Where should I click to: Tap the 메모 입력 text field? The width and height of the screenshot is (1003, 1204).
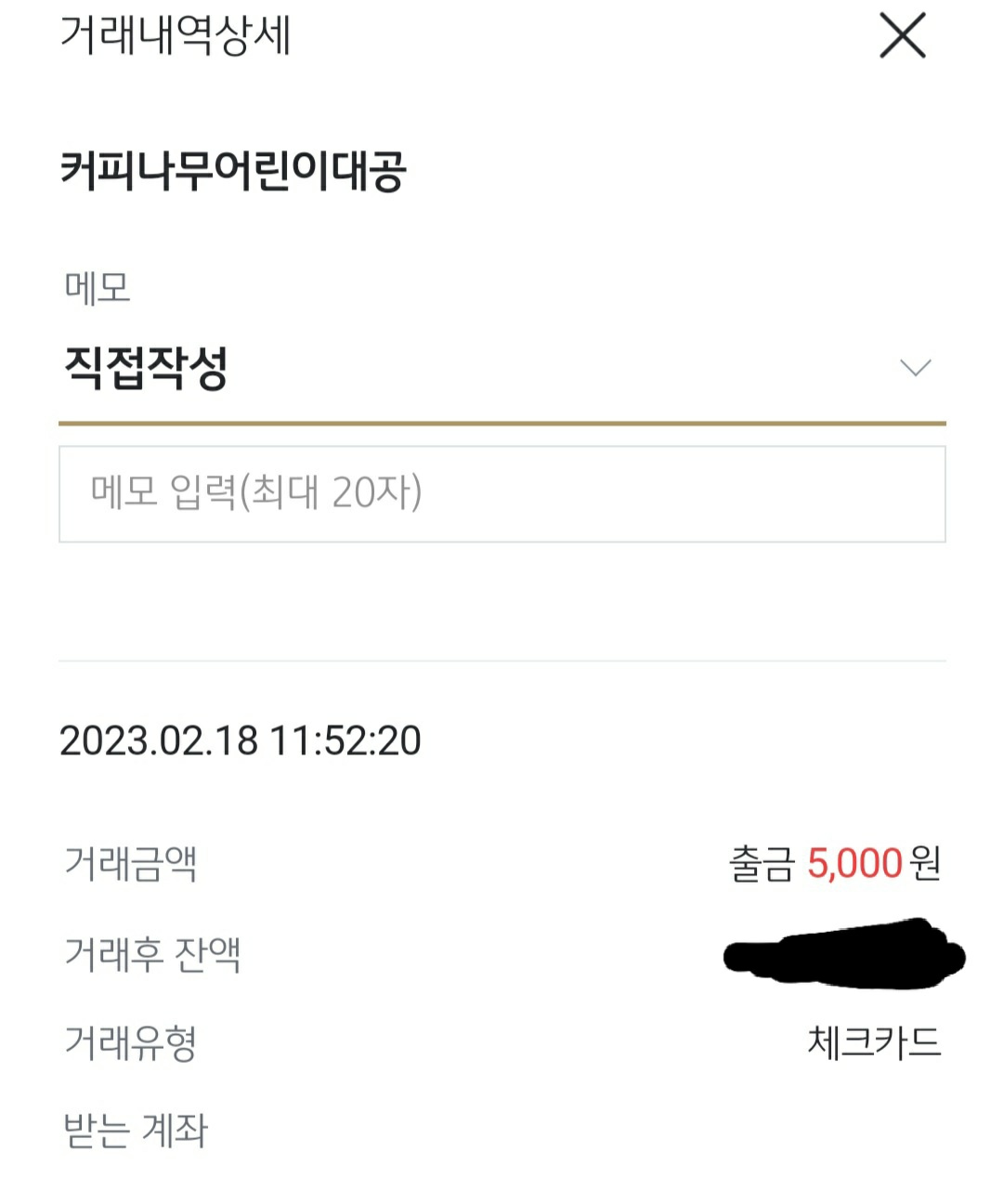pyautogui.click(x=501, y=494)
